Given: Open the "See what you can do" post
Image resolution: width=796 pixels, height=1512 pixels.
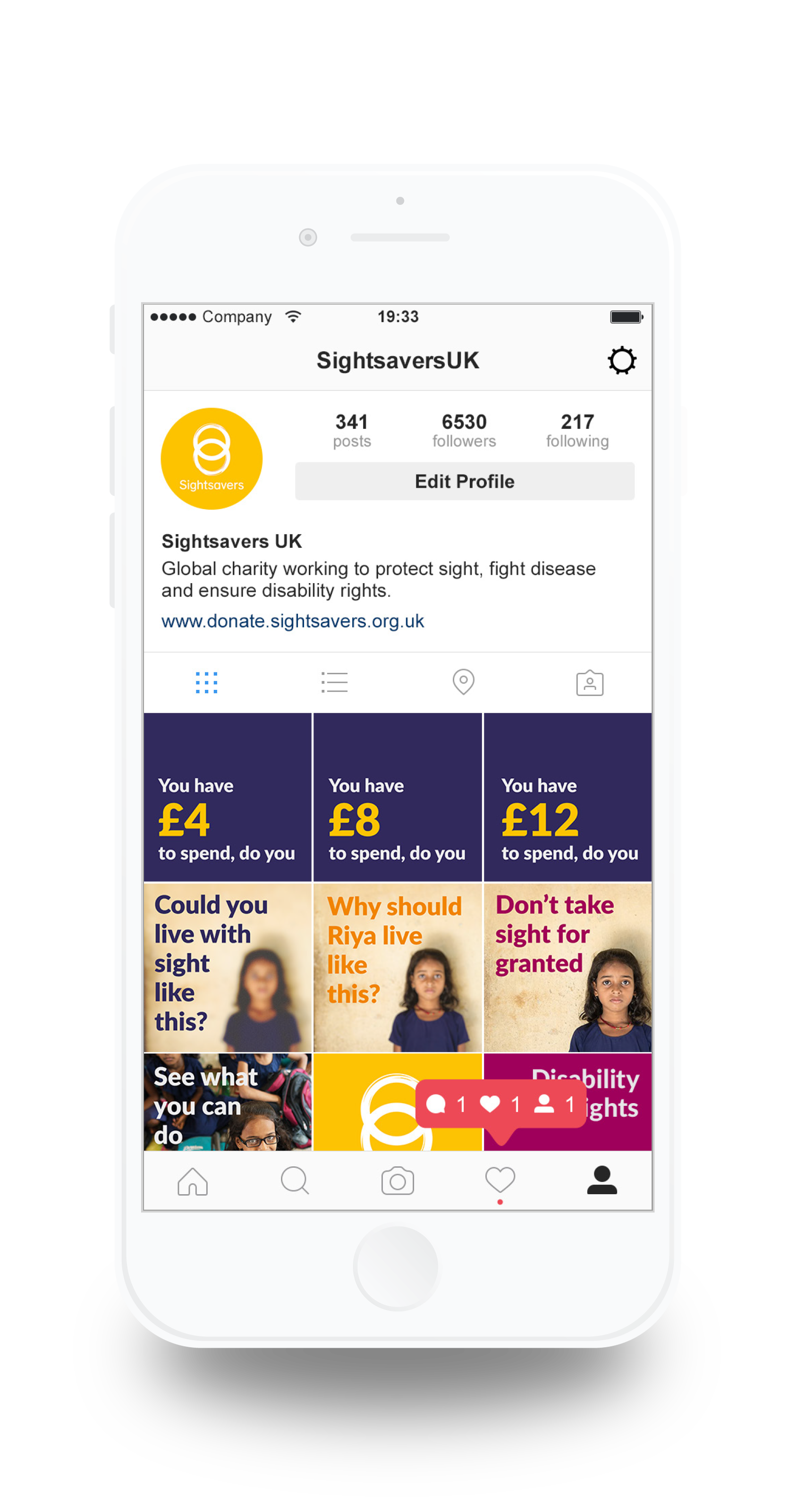Looking at the screenshot, I should 228,1102.
